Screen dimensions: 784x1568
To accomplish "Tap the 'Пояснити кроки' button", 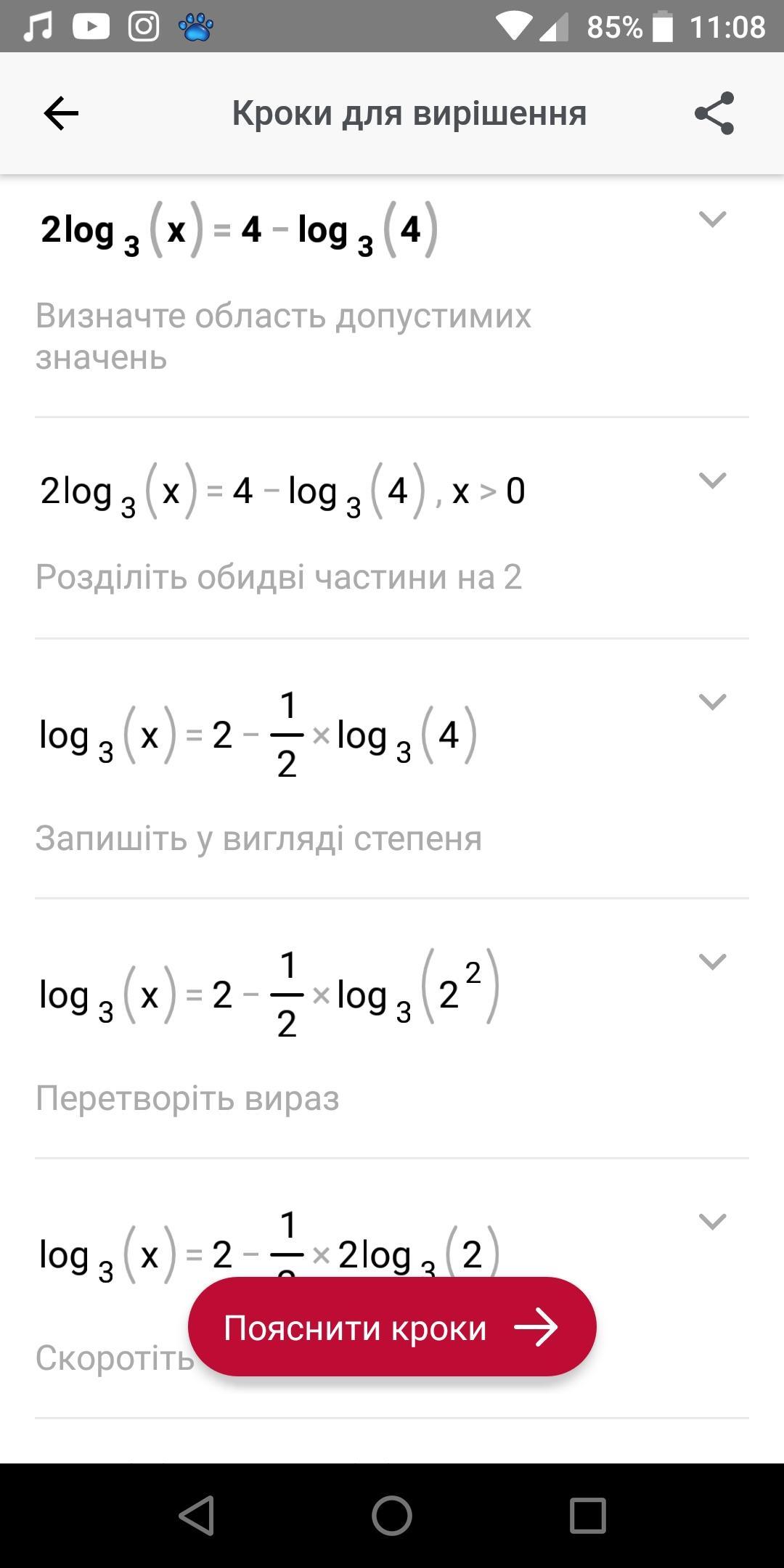I will [392, 1328].
